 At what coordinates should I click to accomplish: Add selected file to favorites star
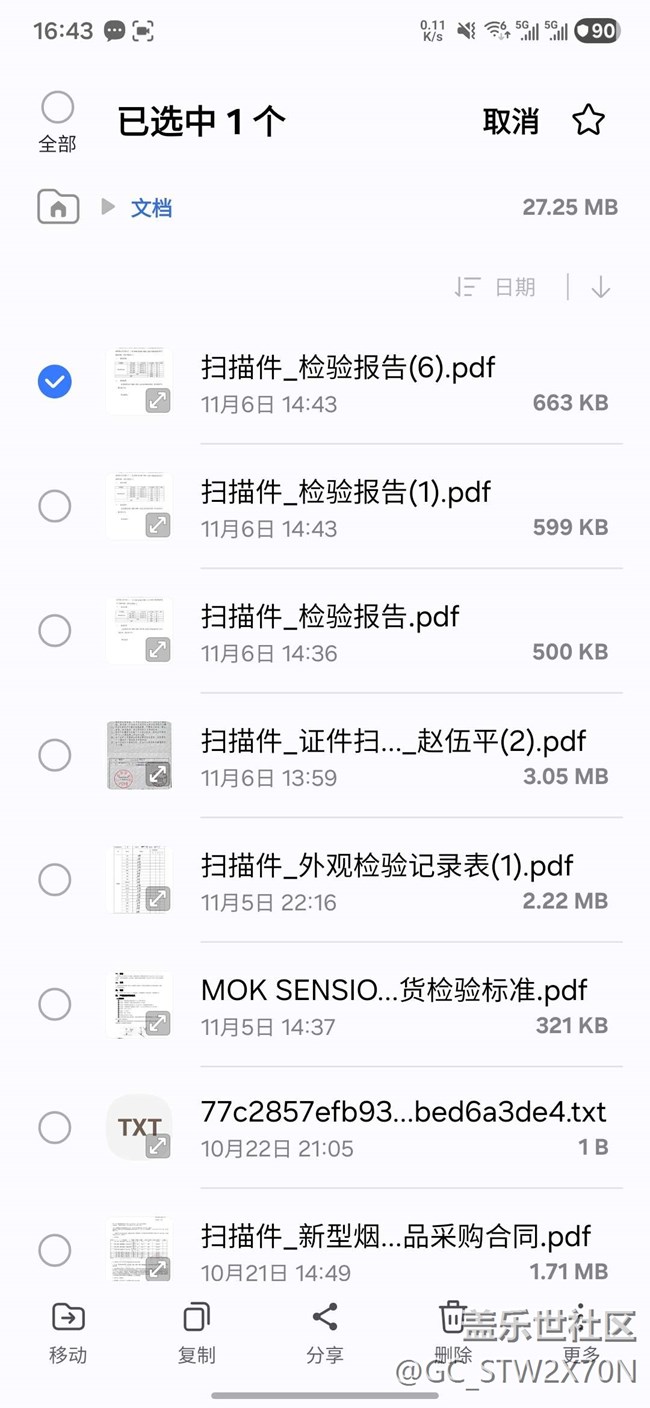click(x=588, y=121)
